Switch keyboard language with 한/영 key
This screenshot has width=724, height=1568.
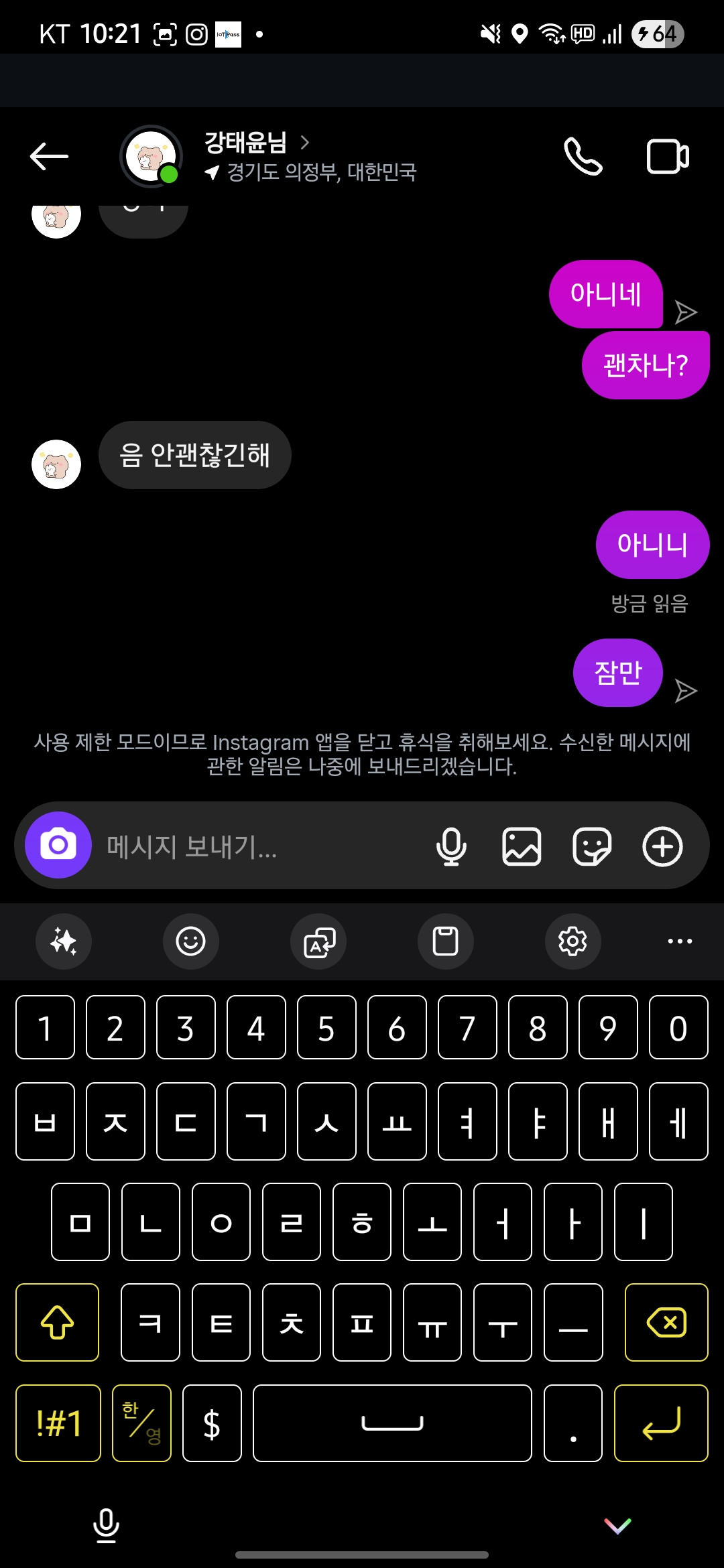click(141, 1423)
